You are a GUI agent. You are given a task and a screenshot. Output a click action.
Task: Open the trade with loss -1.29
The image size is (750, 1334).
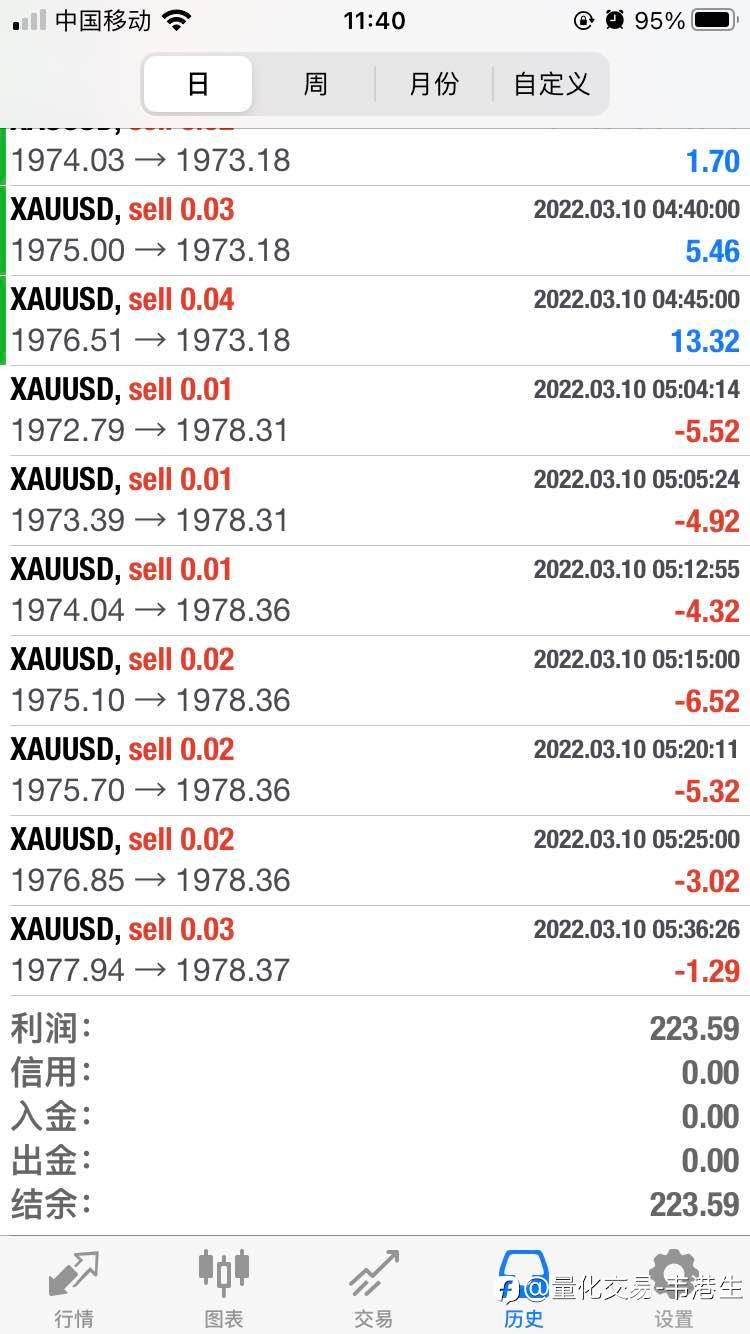pyautogui.click(x=375, y=950)
